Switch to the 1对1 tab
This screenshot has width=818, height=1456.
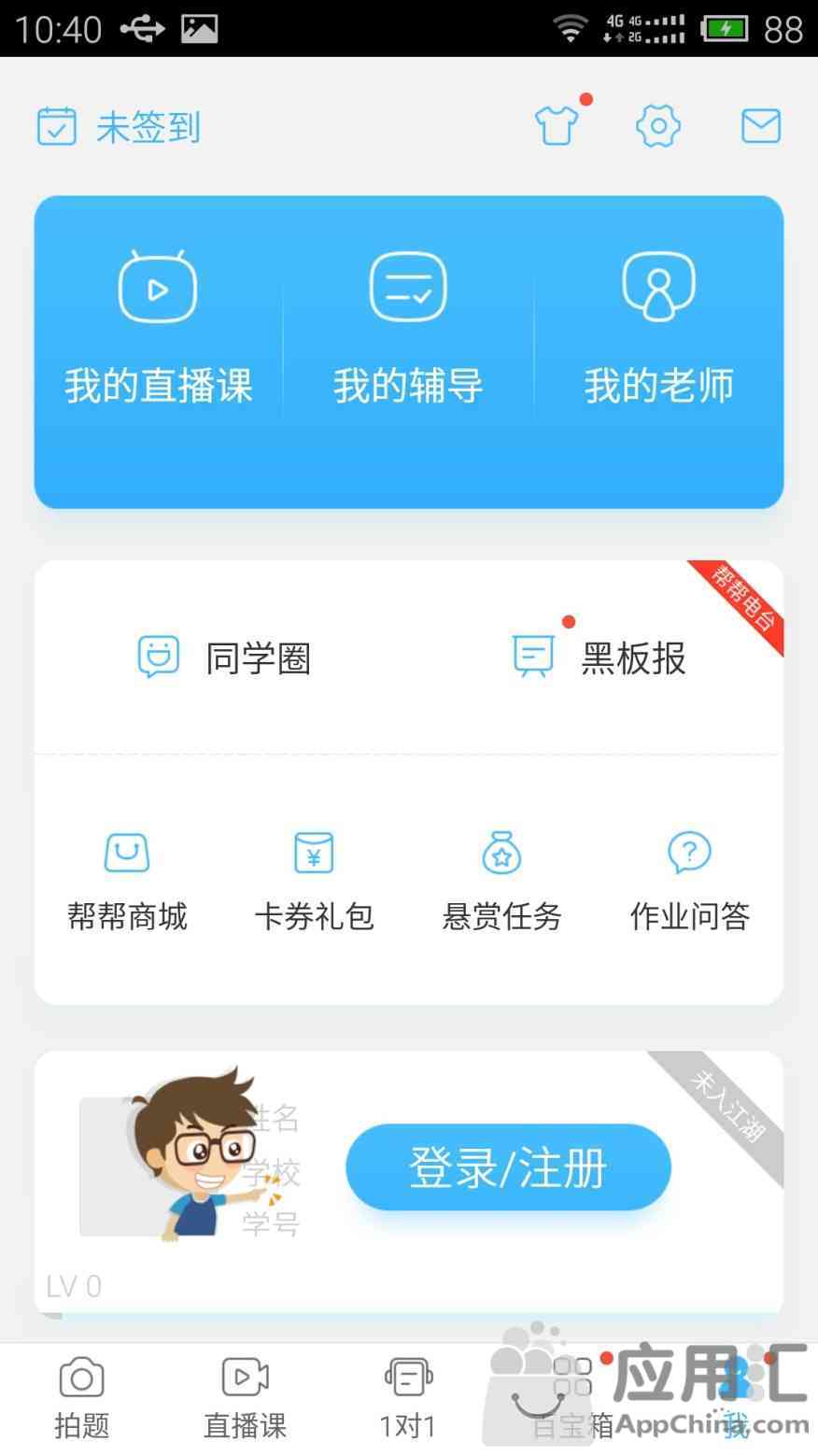coord(408,1397)
